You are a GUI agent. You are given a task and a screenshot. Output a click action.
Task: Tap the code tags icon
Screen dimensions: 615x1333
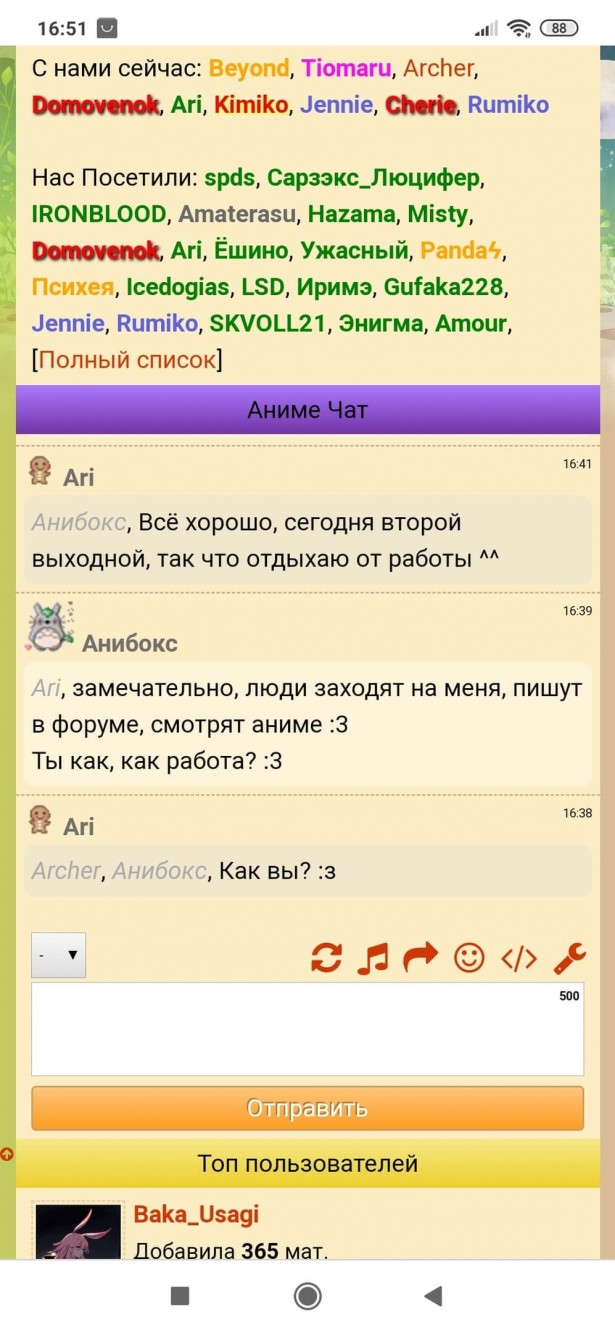[x=519, y=958]
